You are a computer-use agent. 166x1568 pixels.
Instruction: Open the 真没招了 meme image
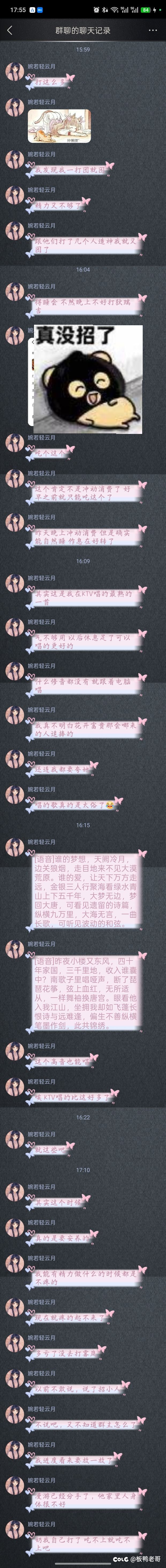pos(87,378)
